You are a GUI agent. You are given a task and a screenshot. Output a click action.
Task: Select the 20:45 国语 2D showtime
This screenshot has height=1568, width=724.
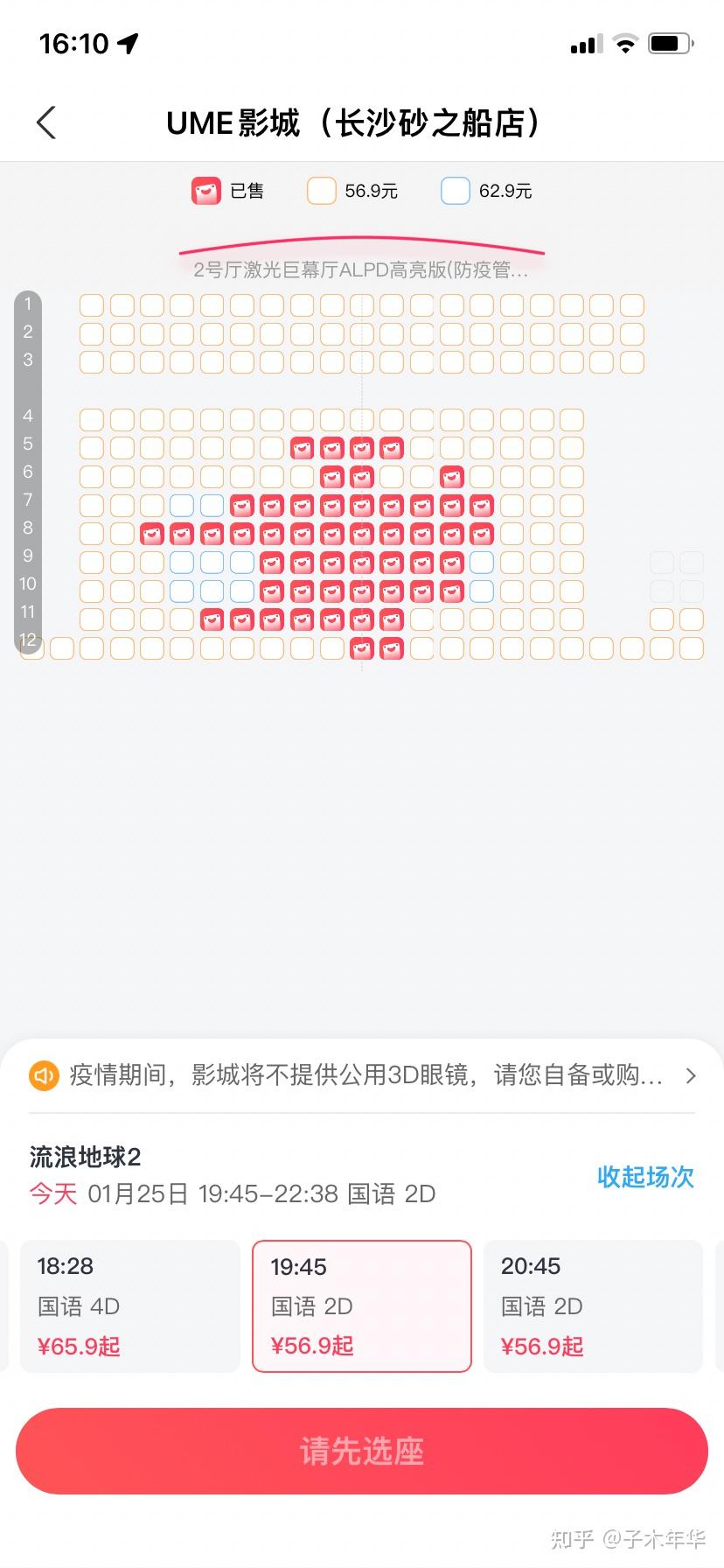point(594,1305)
